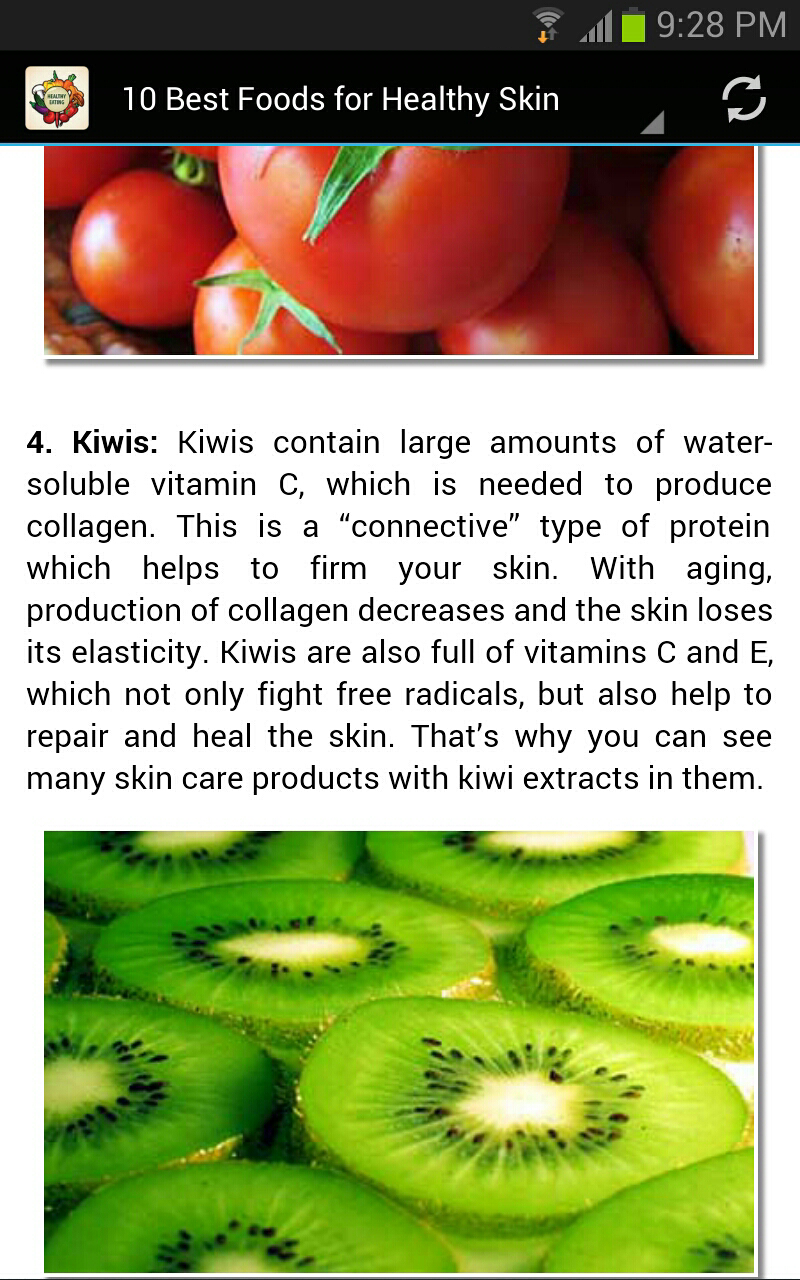Refresh the article page
Image resolution: width=800 pixels, height=1280 pixels.
point(743,99)
